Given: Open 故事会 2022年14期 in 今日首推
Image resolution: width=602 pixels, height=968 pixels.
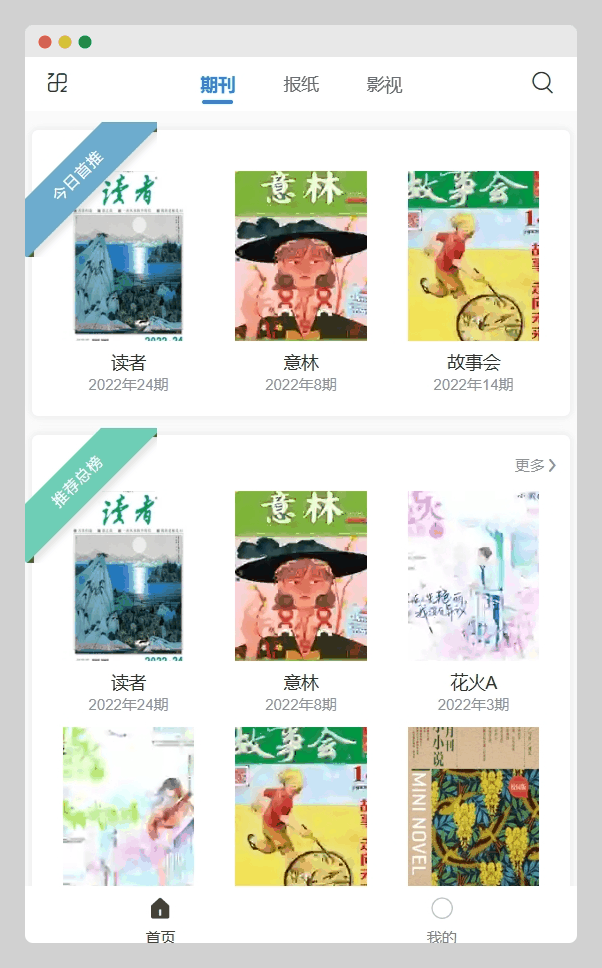Looking at the screenshot, I should coord(473,257).
